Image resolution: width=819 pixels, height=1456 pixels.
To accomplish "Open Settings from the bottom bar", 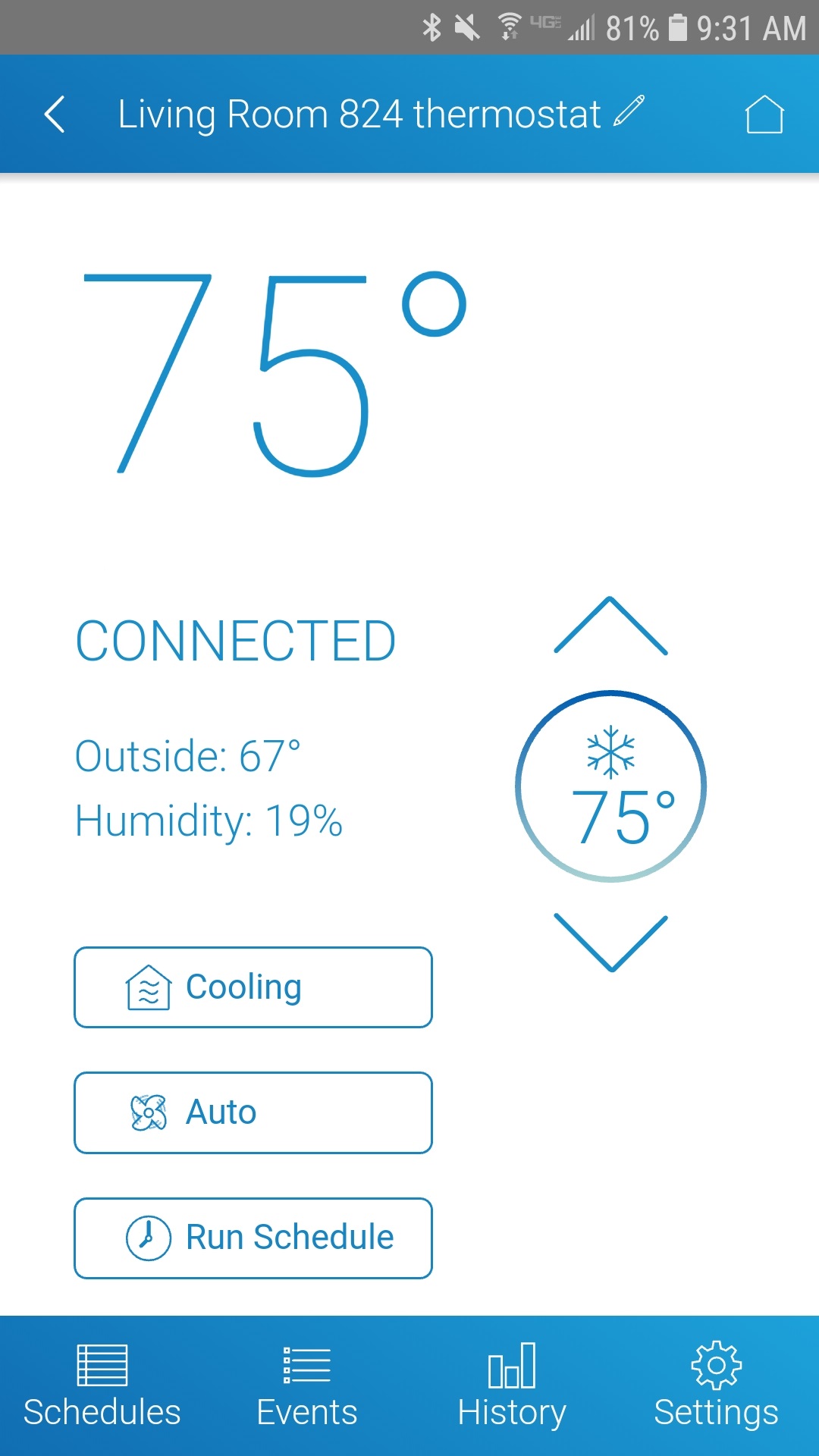I will point(717,1386).
